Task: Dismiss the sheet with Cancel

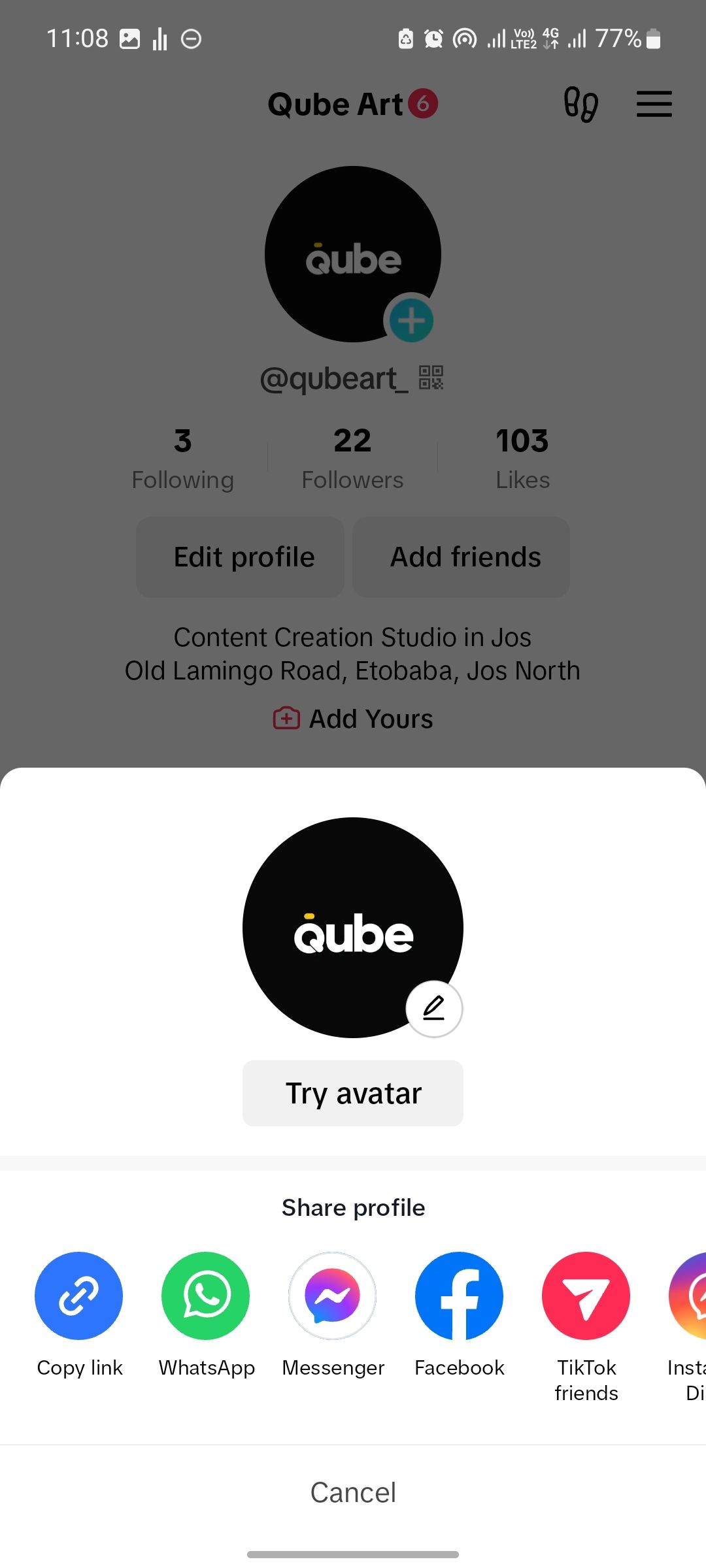Action: pos(353,1492)
